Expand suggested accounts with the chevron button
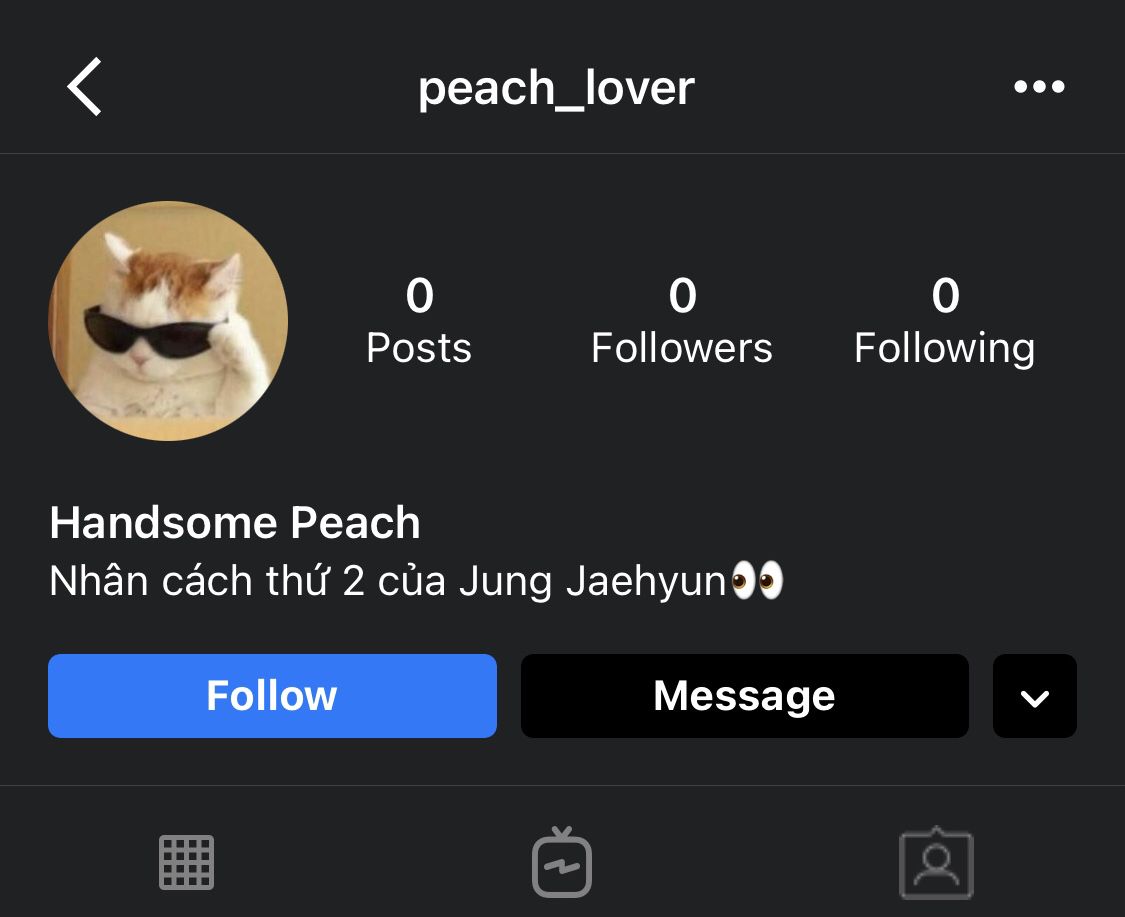The height and width of the screenshot is (917, 1125). pos(1034,697)
